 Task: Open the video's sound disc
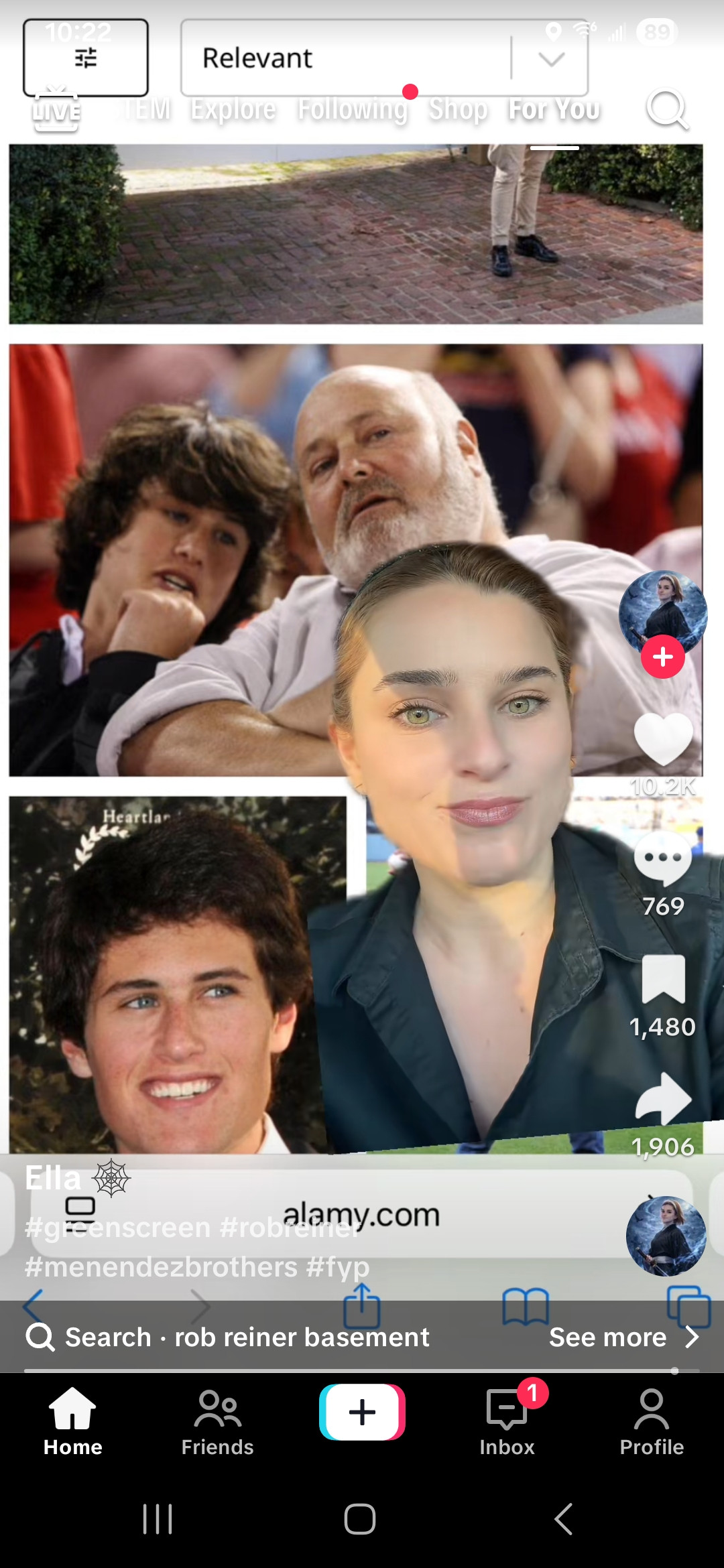point(666,1236)
